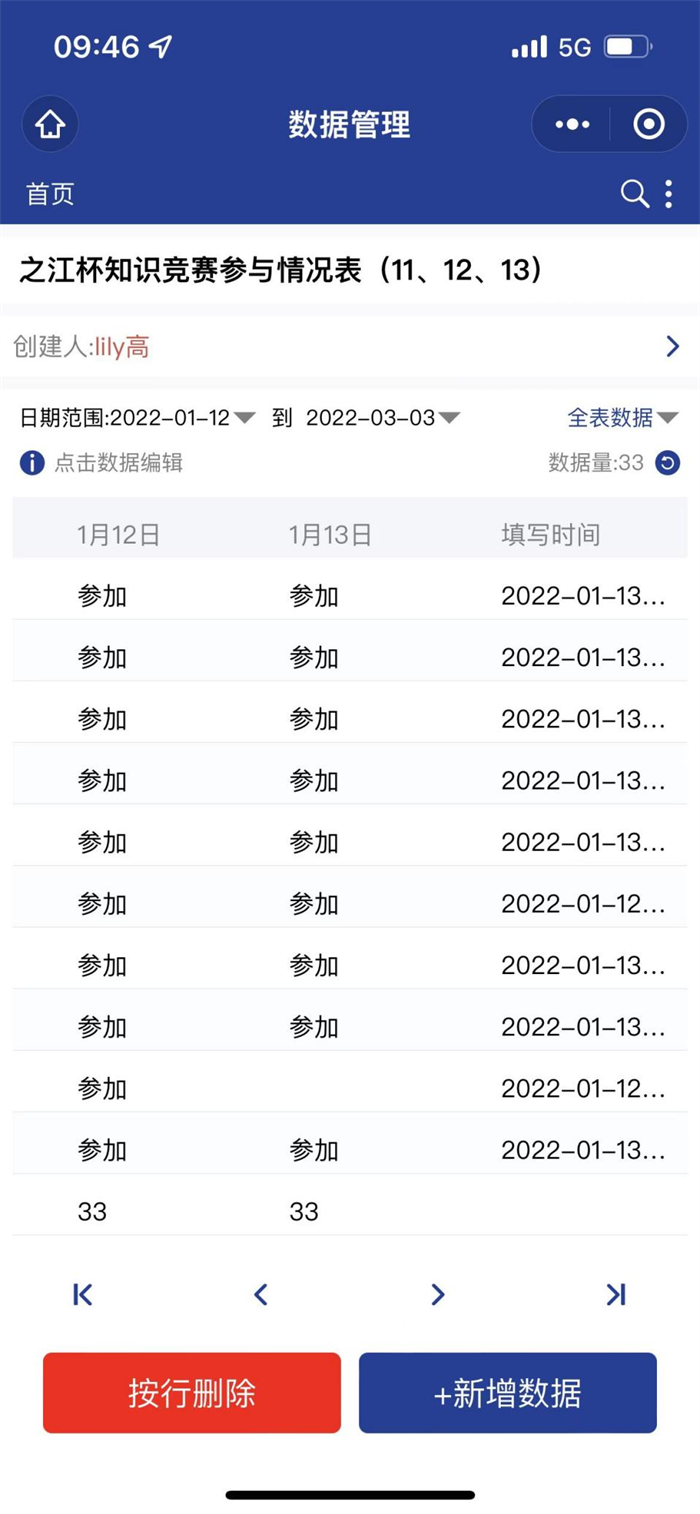Screen dimensions: 700x1514
Task: Close the mini program with the circle button
Action: (x=649, y=125)
